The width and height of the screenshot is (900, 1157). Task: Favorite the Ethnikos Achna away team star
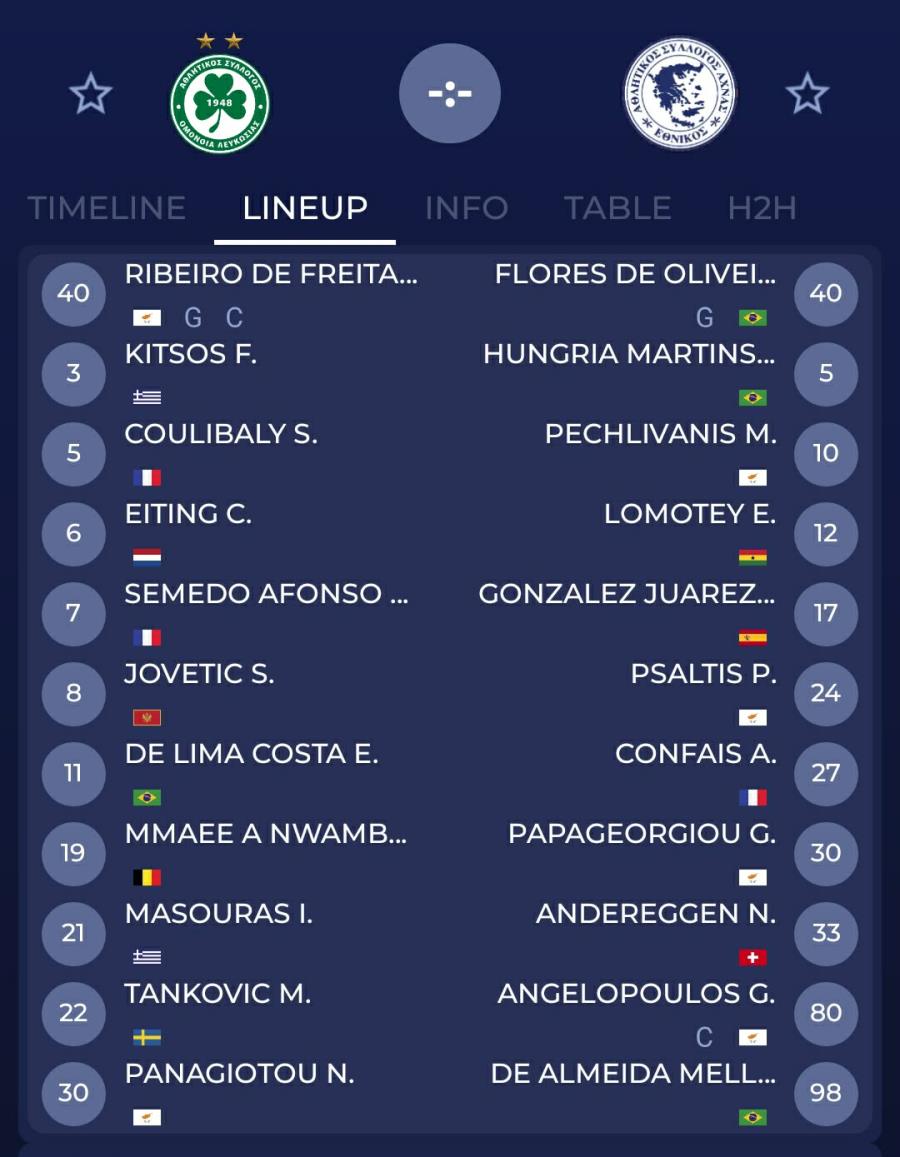click(x=807, y=95)
